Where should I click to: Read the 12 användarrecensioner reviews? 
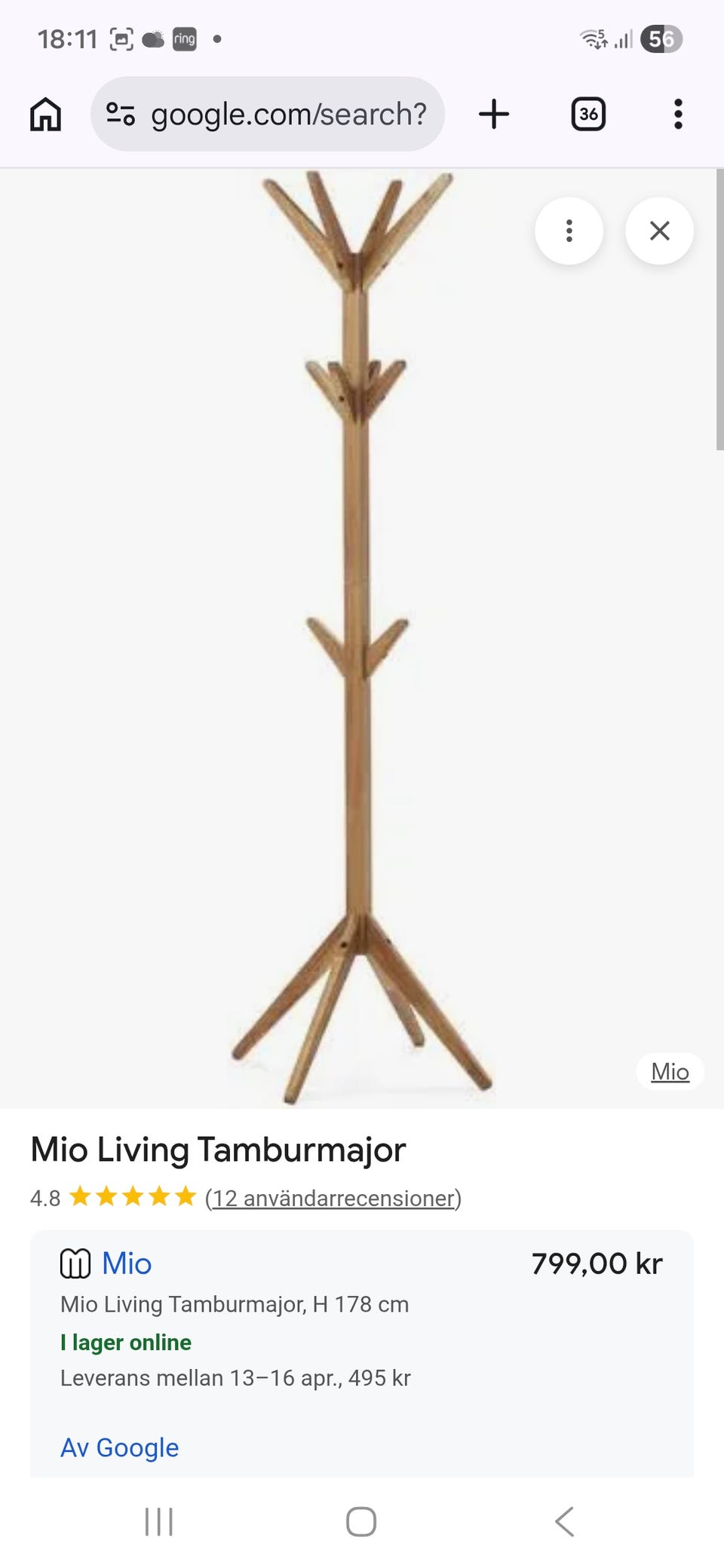pos(333,1198)
